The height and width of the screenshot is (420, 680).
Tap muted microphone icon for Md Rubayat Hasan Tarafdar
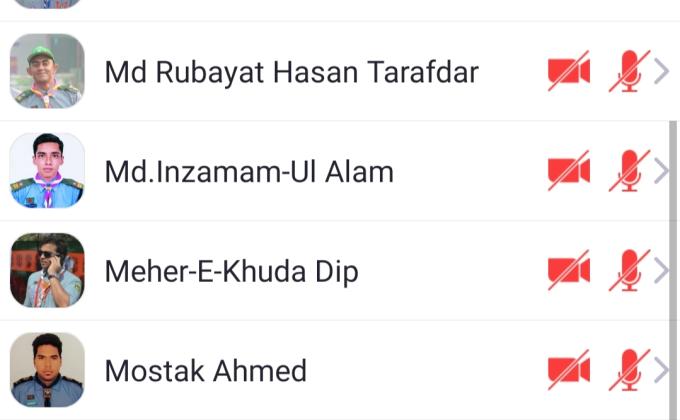pyautogui.click(x=629, y=72)
